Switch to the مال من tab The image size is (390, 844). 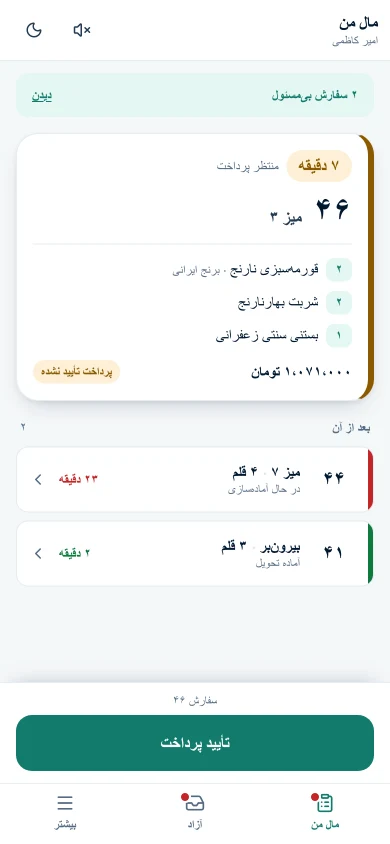point(325,811)
